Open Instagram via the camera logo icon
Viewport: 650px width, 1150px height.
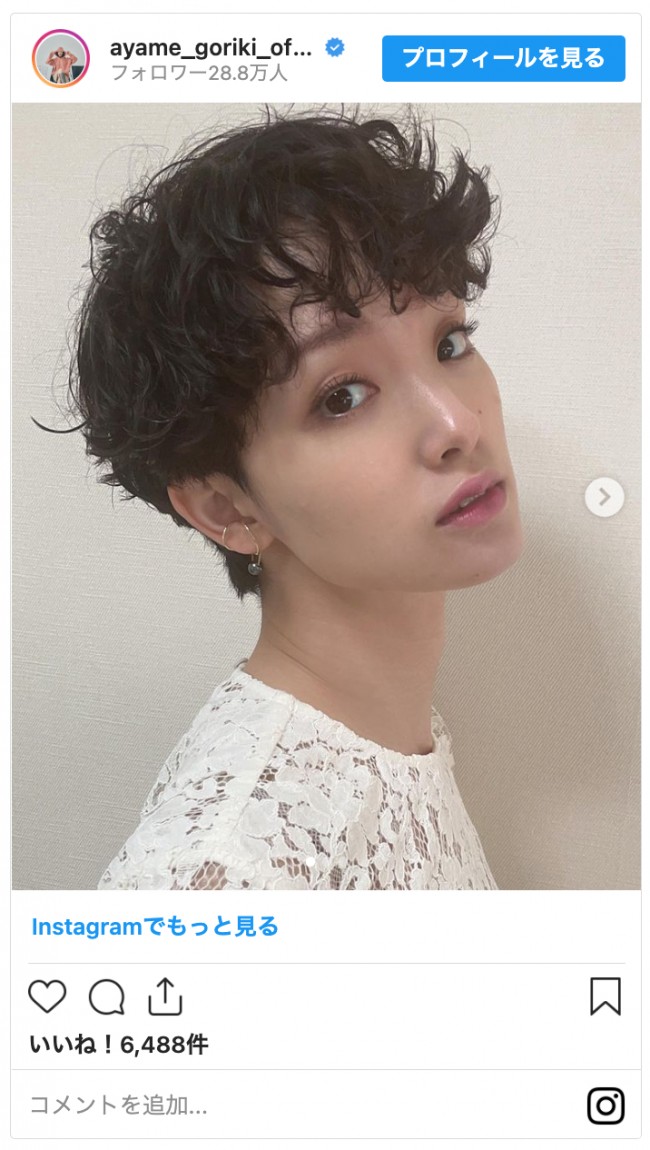point(605,1105)
